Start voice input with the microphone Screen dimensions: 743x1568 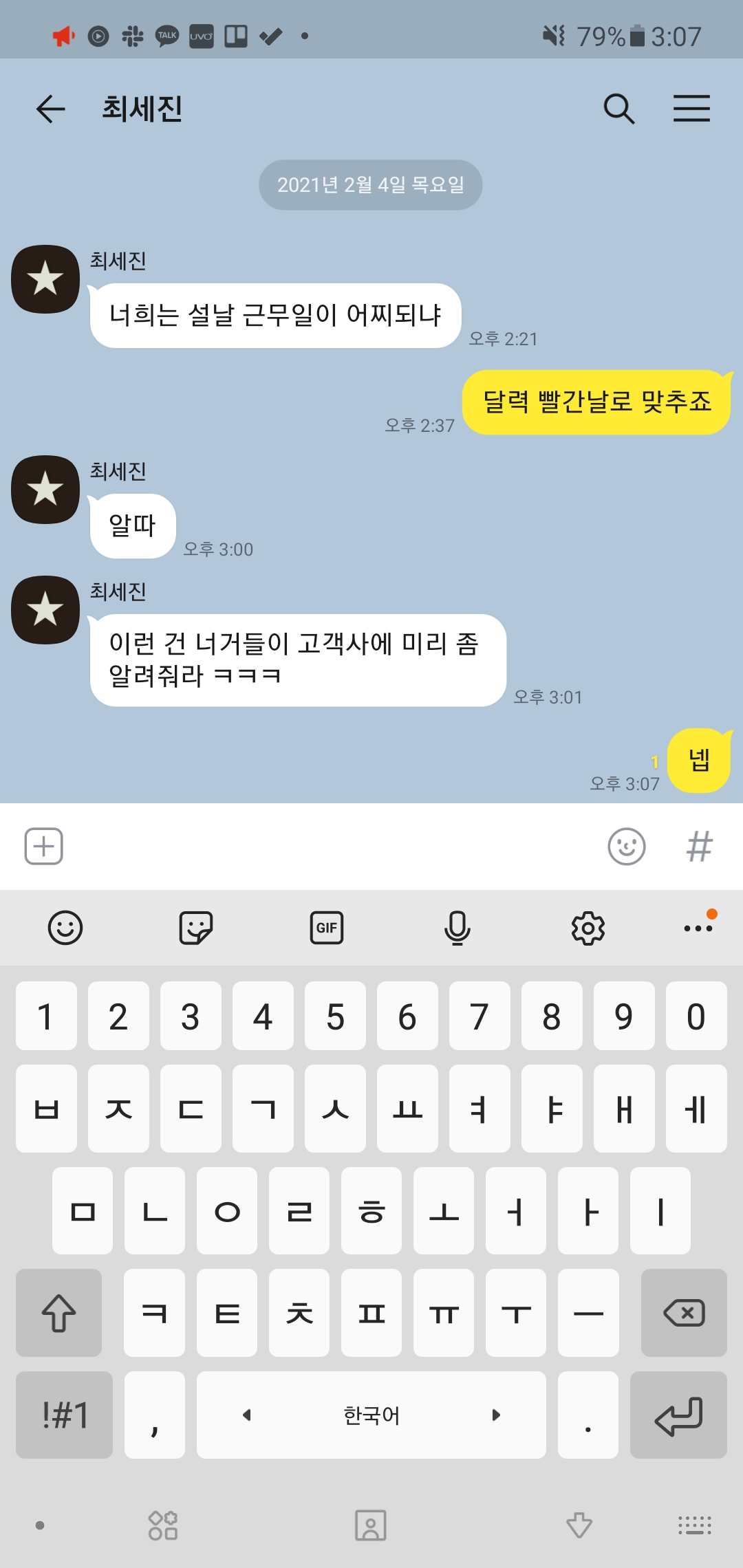coord(457,928)
